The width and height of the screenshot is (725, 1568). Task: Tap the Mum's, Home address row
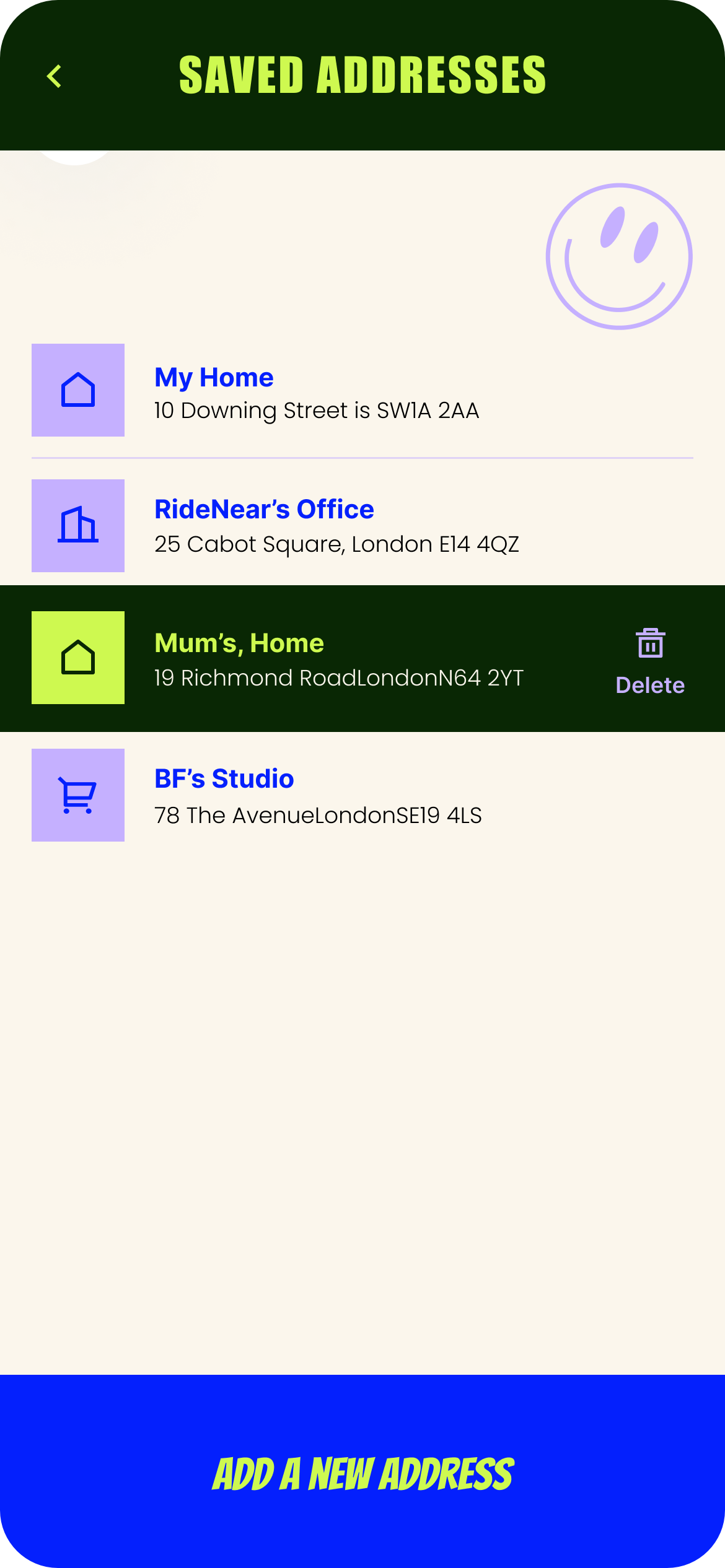362,658
